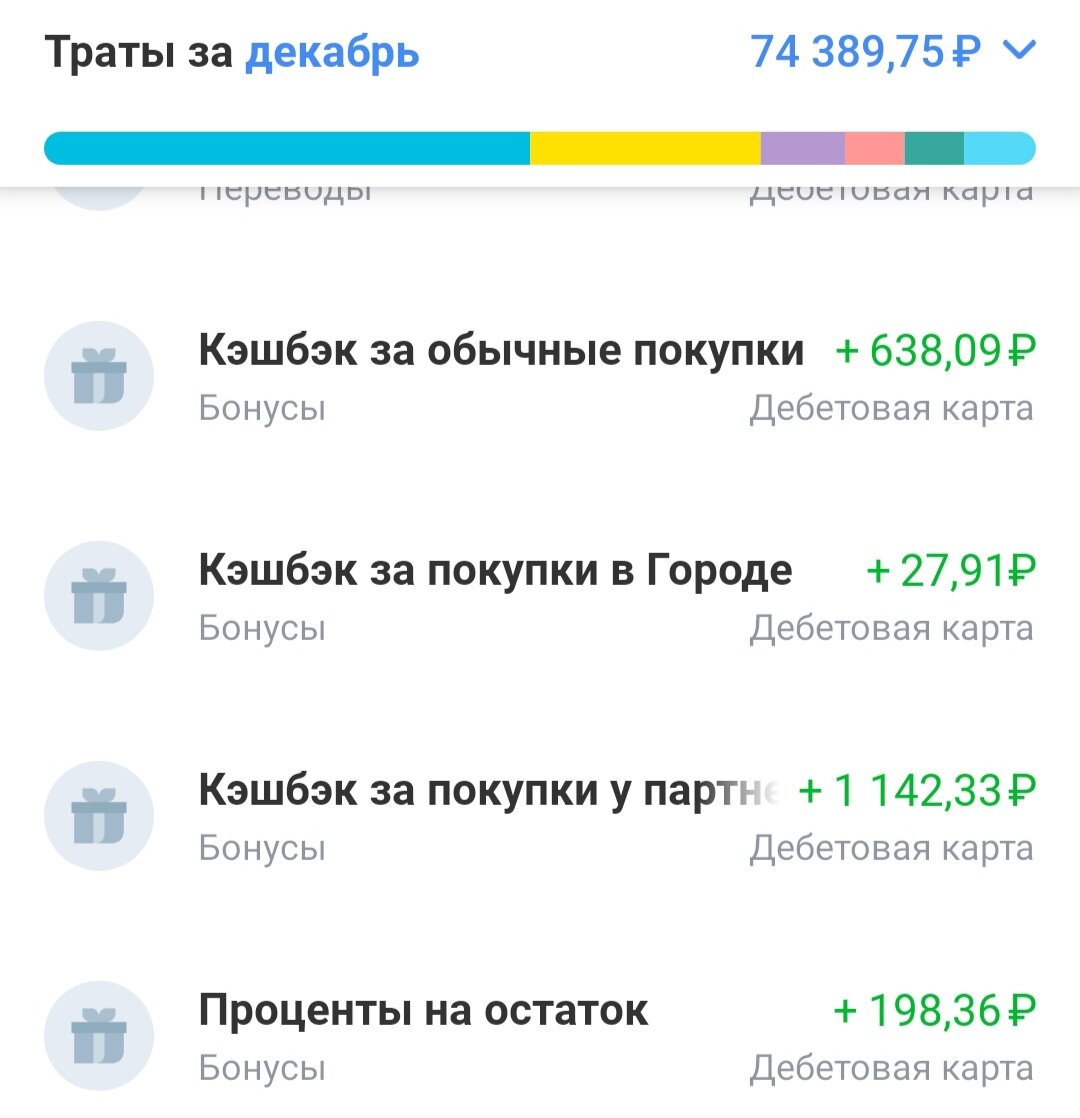Open the Проценты на остаток transaction details
Viewport: 1080px width, 1118px height.
pos(425,1010)
